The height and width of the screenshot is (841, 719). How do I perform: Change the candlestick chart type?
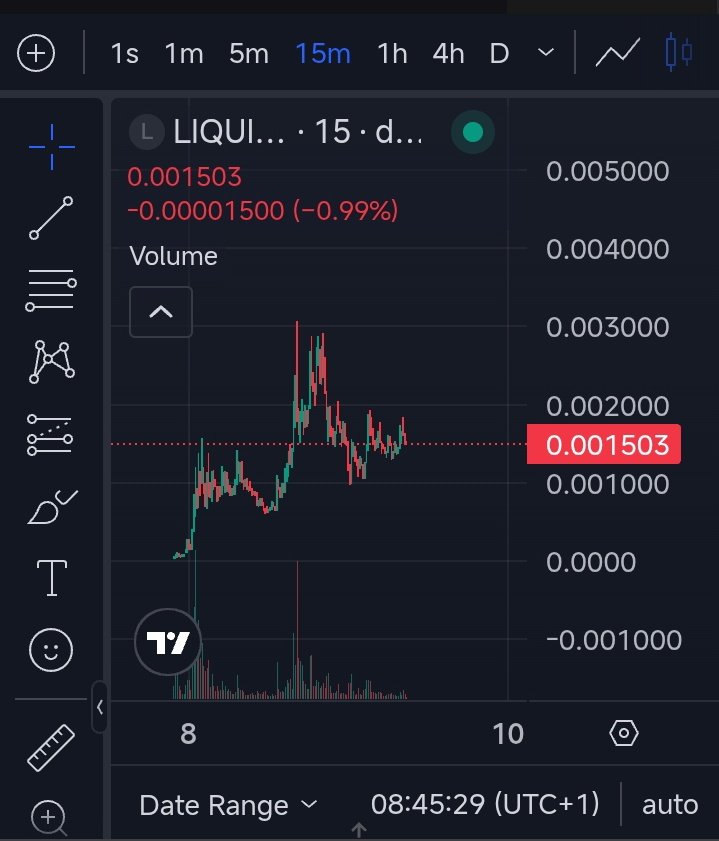679,52
